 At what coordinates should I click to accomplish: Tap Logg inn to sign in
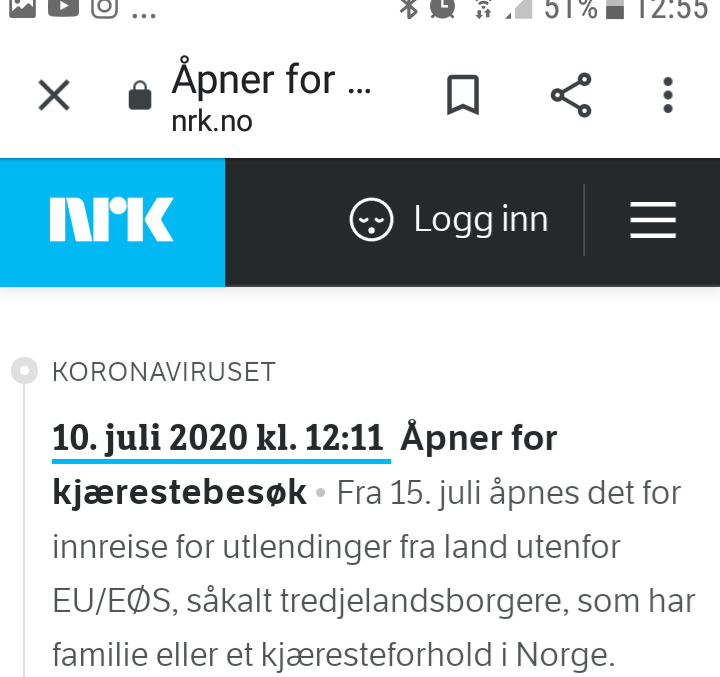(x=450, y=220)
